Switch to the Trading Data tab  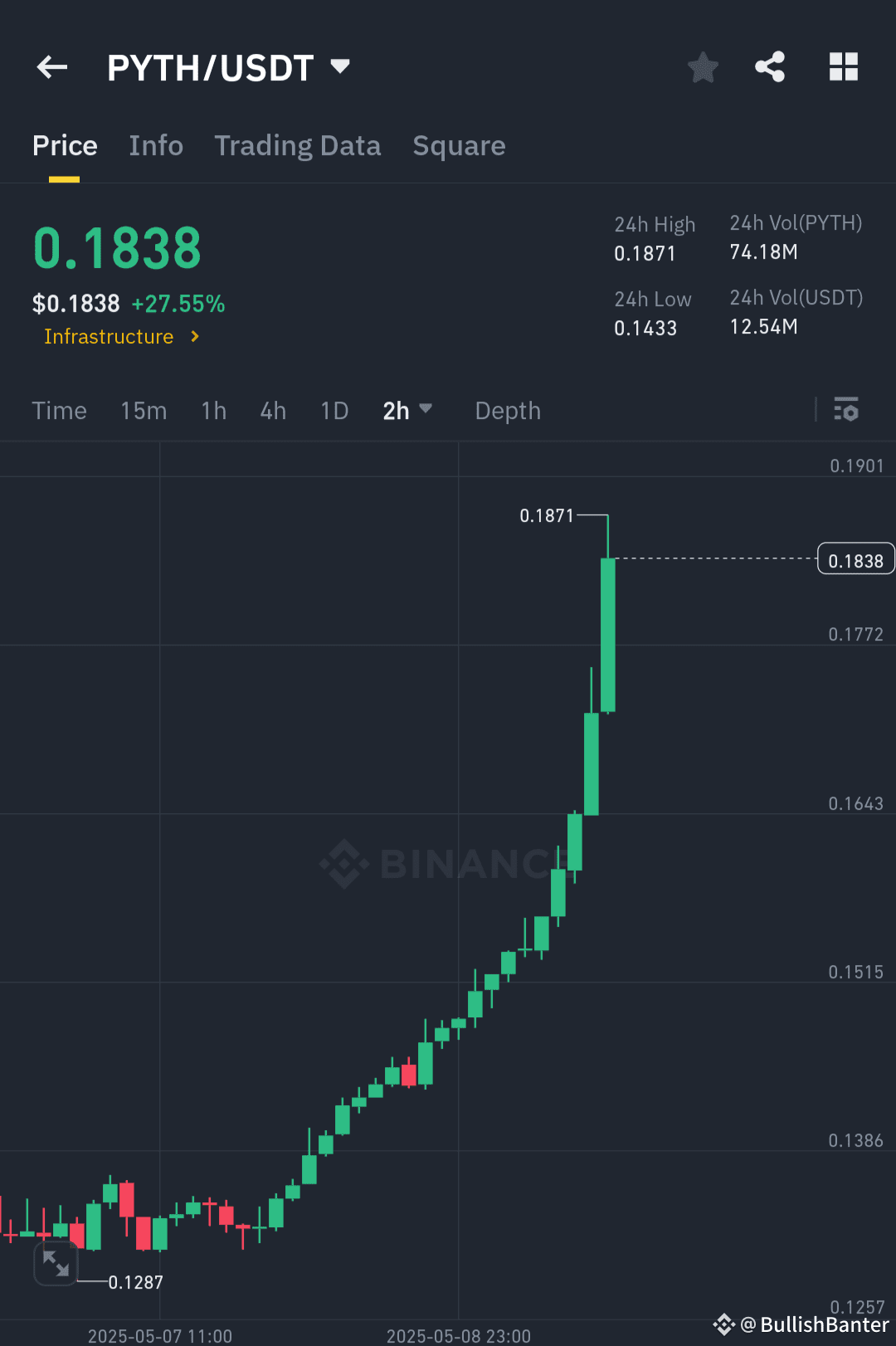297,145
